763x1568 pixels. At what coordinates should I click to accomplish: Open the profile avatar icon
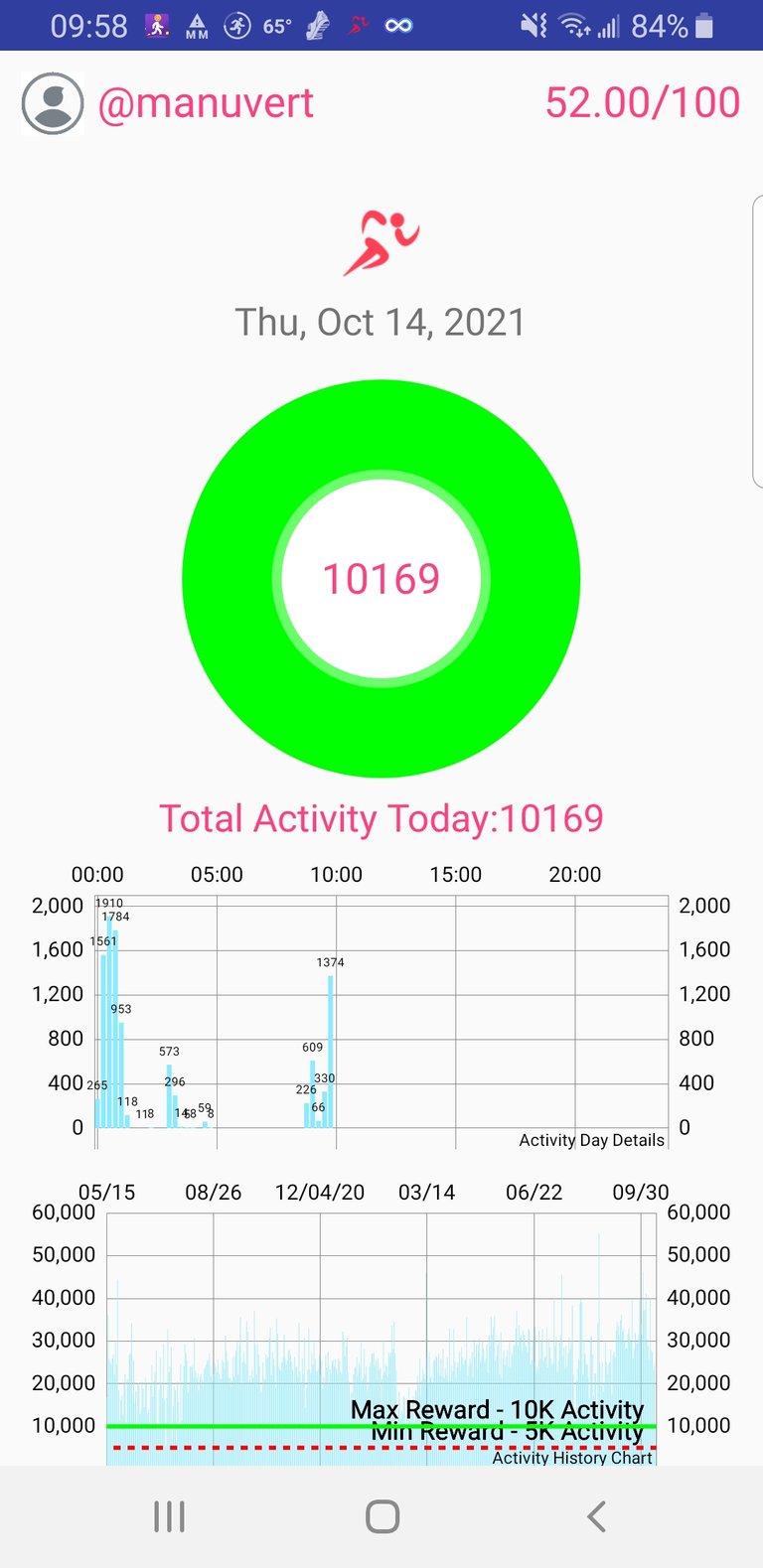tap(53, 103)
